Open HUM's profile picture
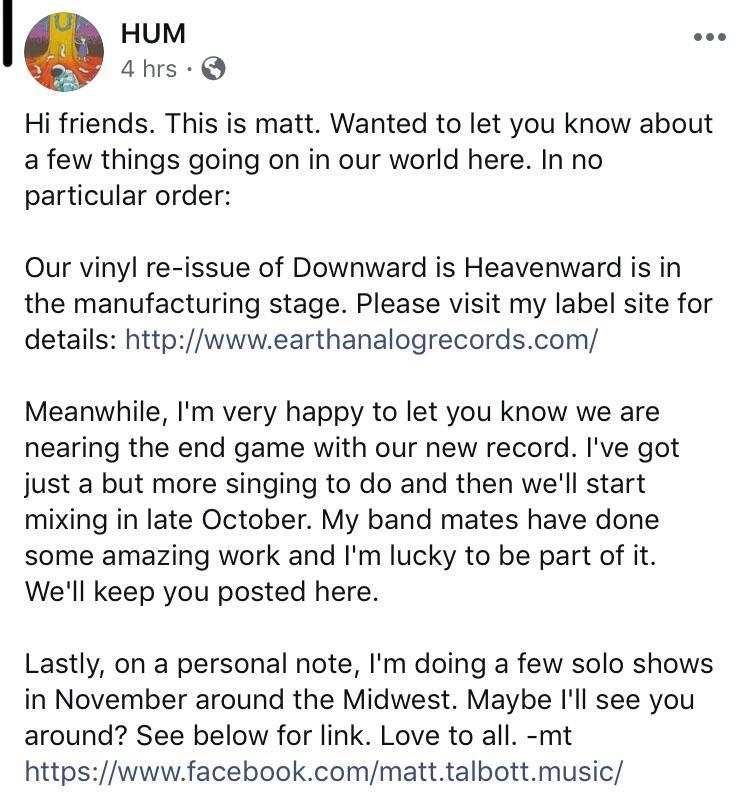750x807 pixels. click(x=64, y=50)
